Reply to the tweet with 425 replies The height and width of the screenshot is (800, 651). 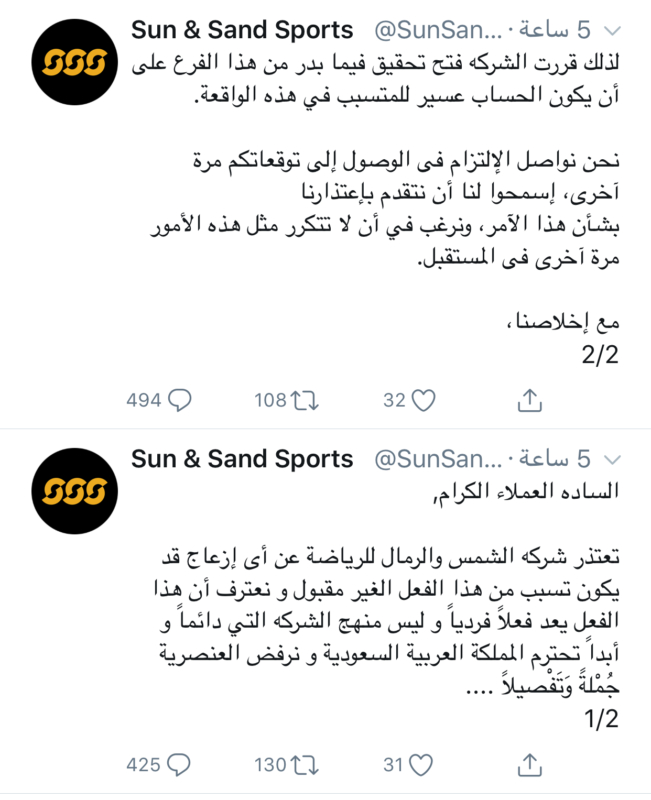click(x=179, y=765)
